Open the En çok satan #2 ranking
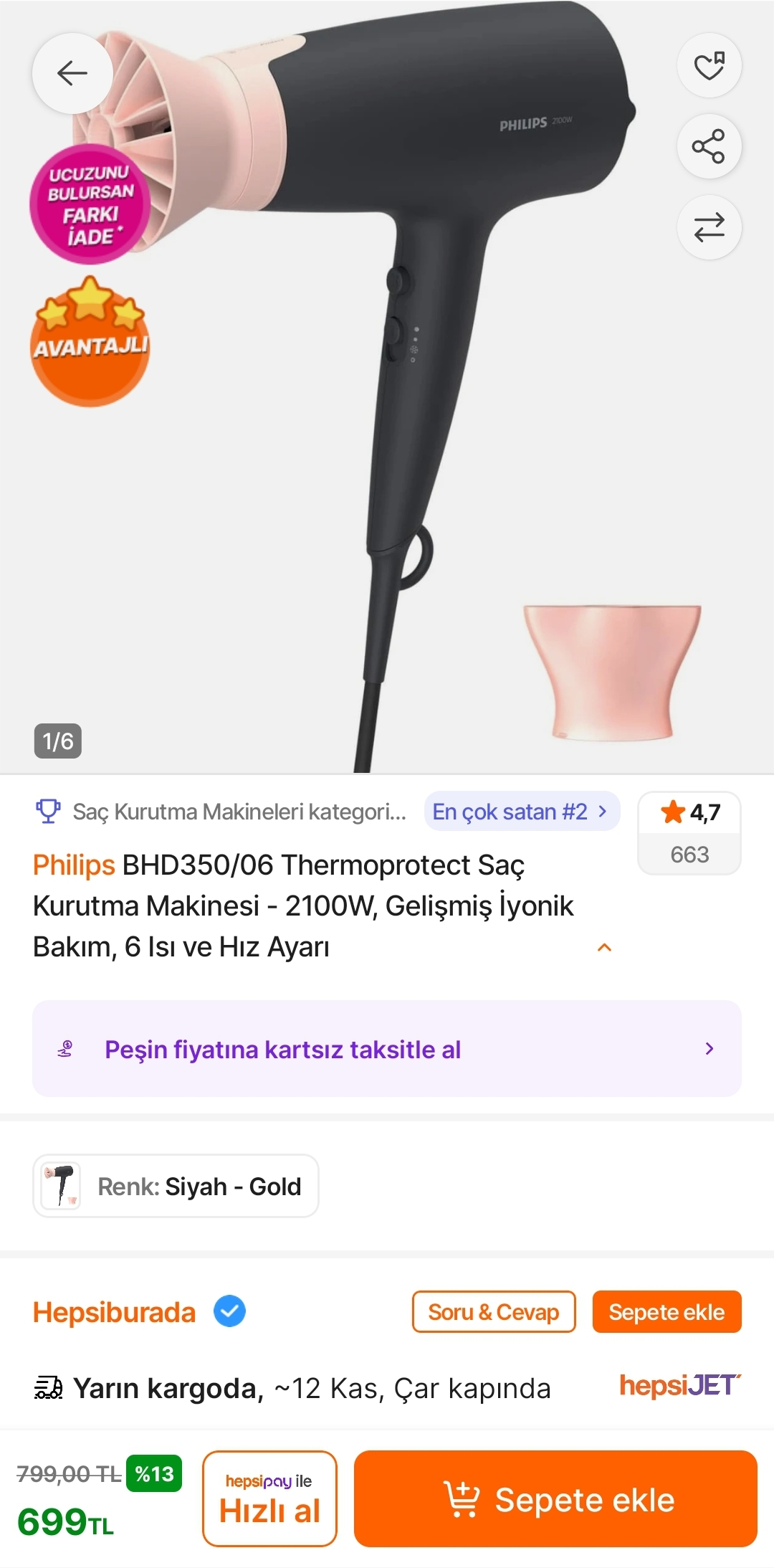 [x=521, y=812]
